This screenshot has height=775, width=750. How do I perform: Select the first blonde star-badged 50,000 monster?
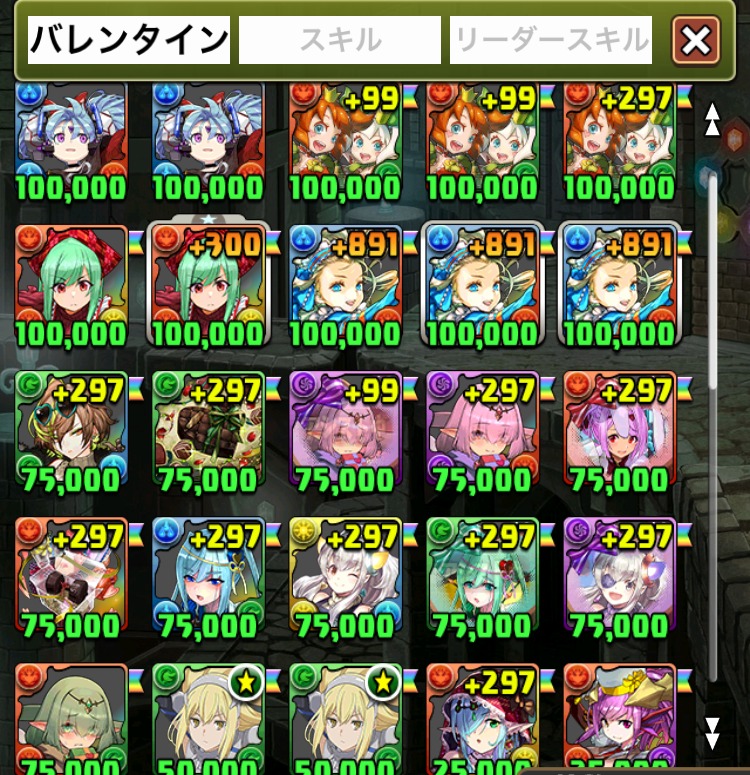(208, 715)
